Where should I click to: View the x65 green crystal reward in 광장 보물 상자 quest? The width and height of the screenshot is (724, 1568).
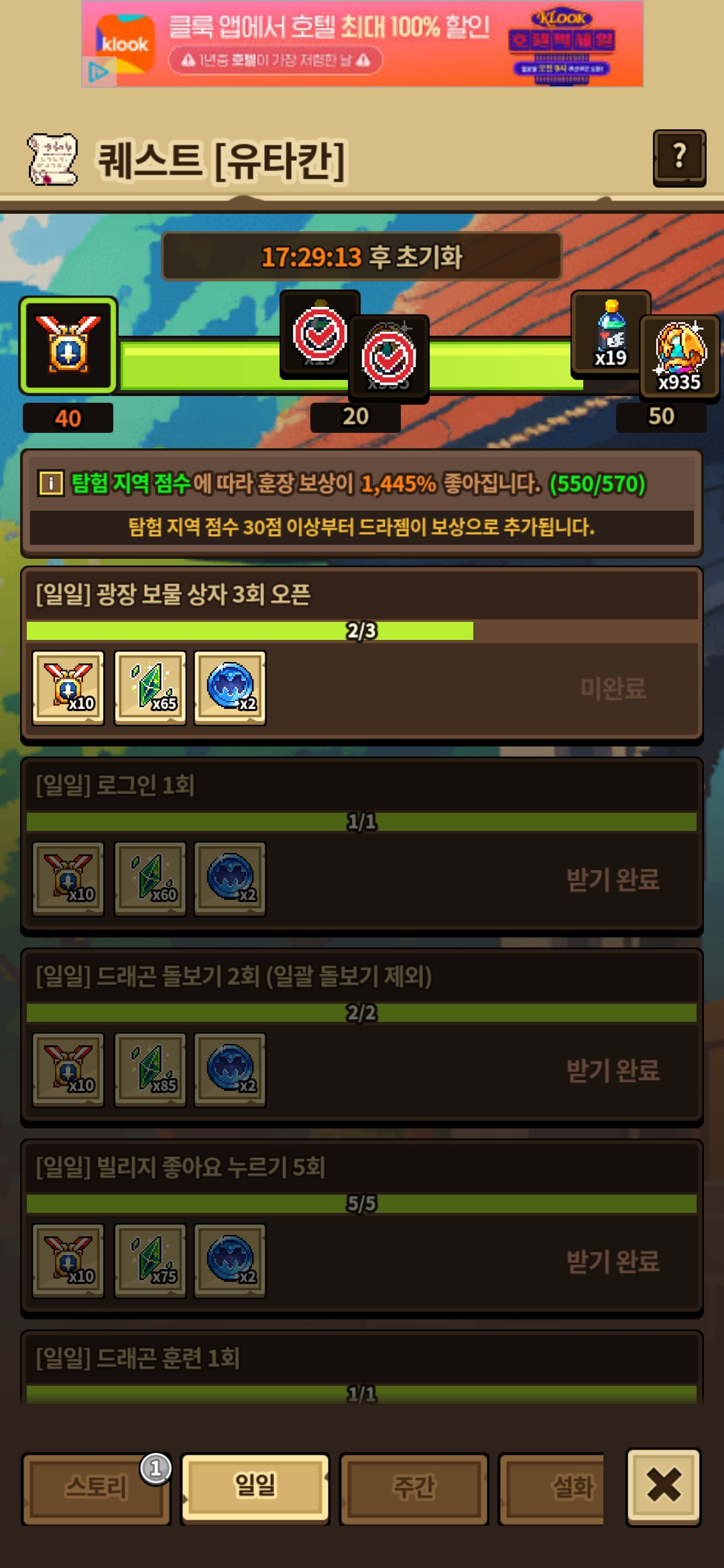point(150,688)
